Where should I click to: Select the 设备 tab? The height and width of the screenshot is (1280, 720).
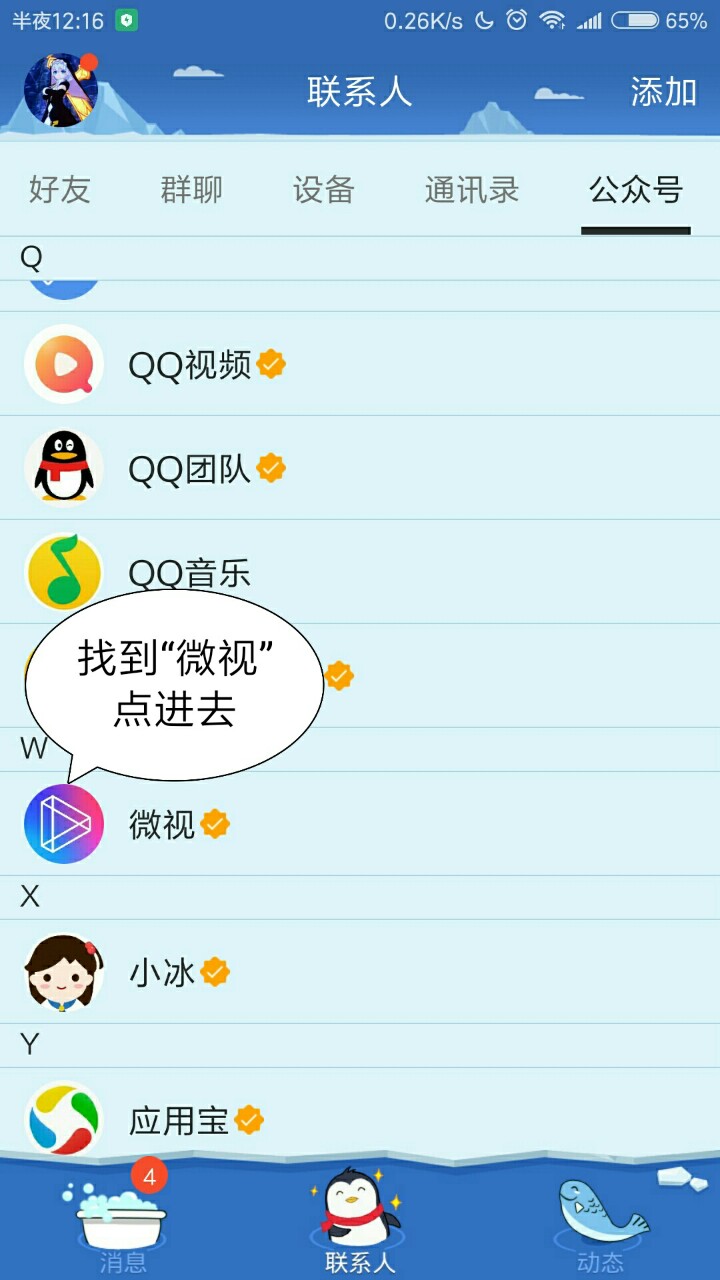(324, 189)
